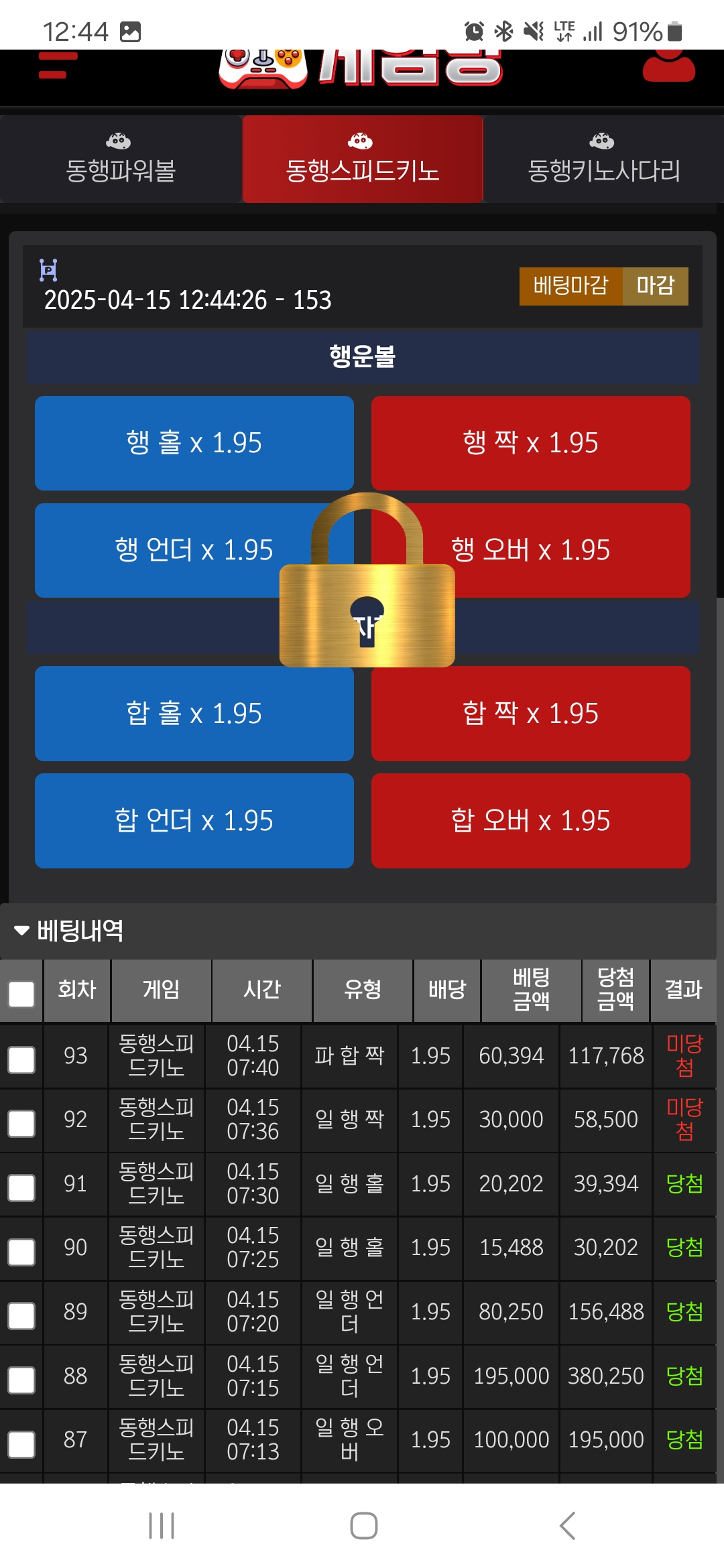724x1568 pixels.
Task: Tick the select-all checkbox in table header
Action: pyautogui.click(x=21, y=994)
